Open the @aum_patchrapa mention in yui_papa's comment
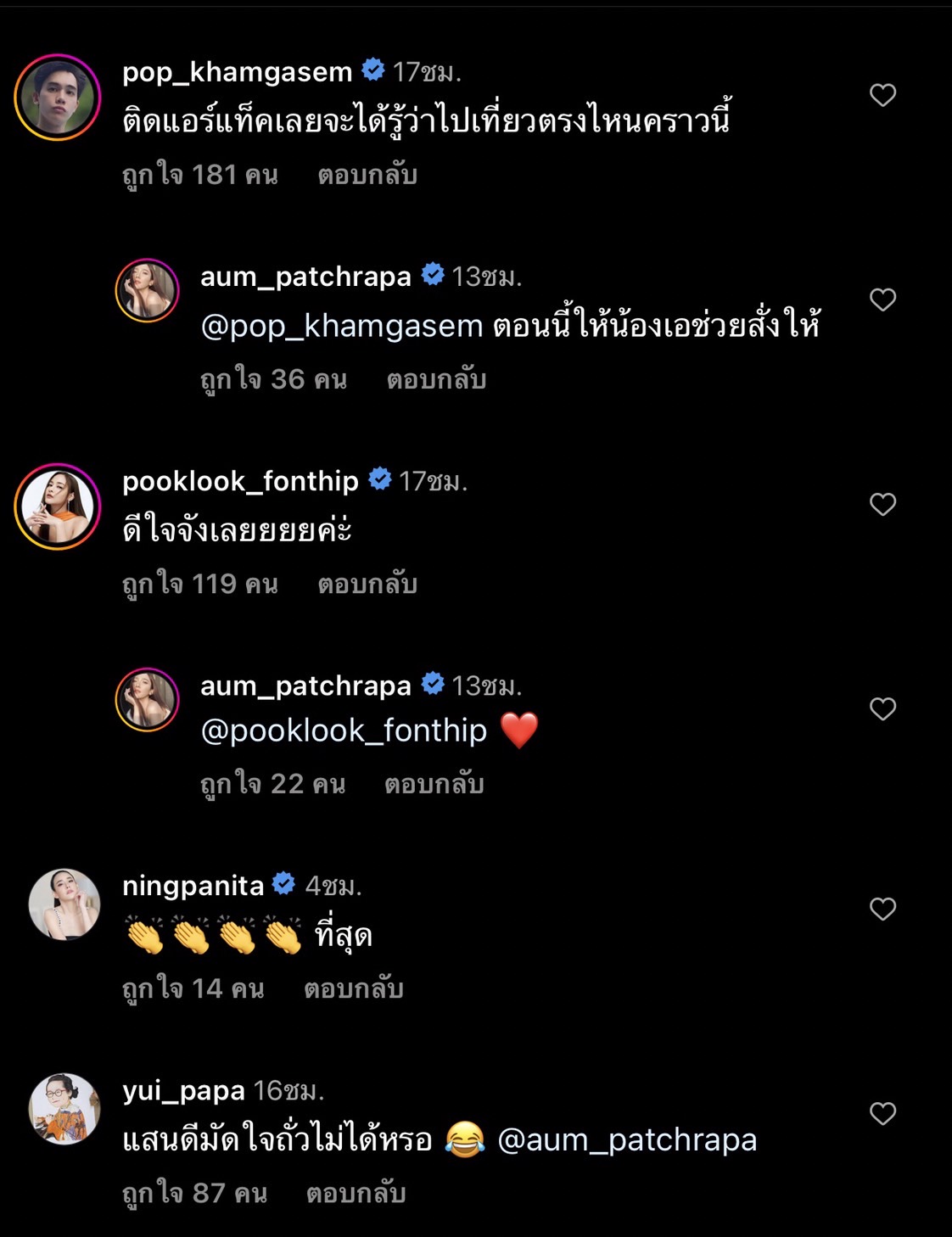This screenshot has width=952, height=1237. 630,1140
